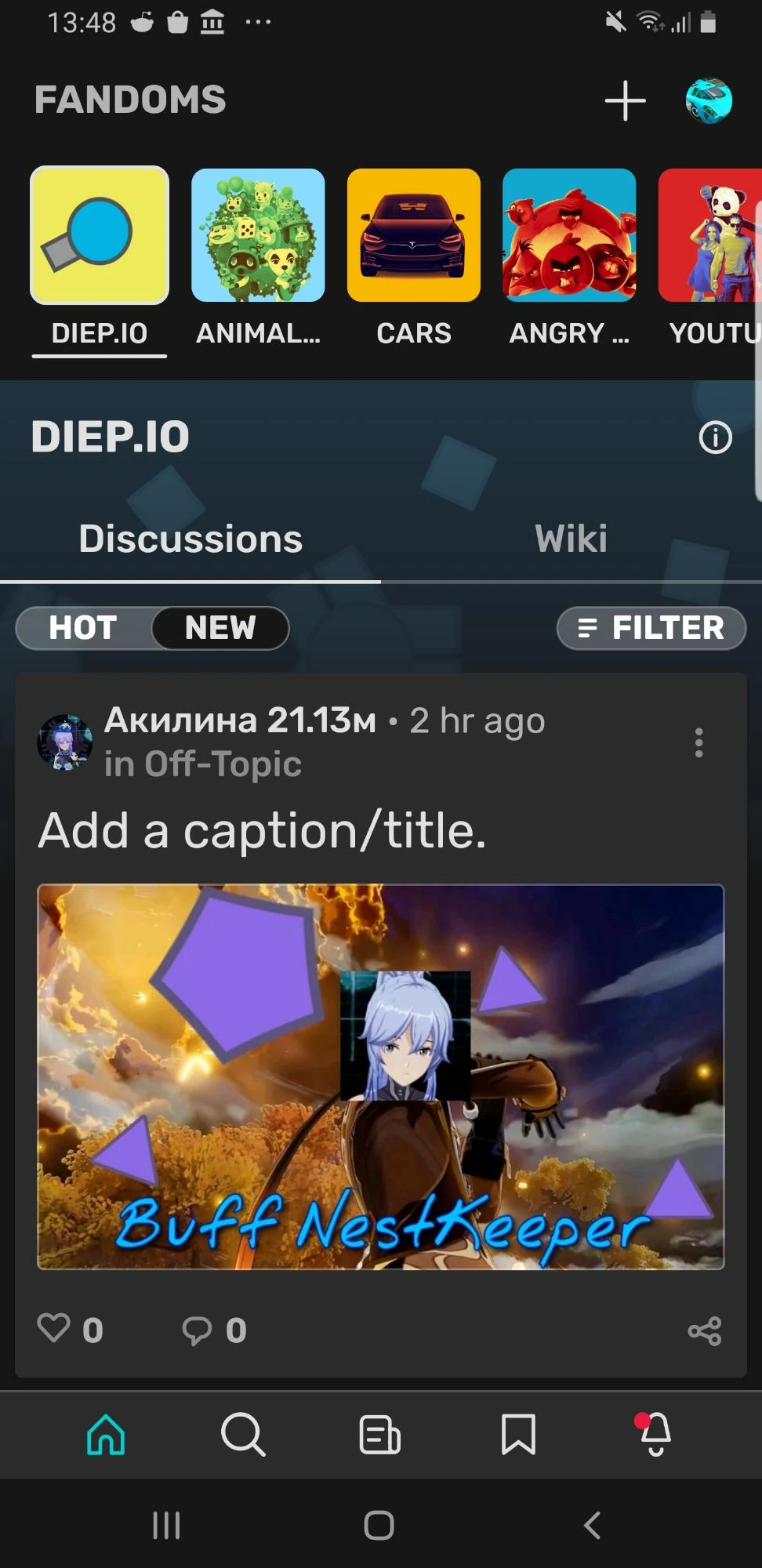
Task: Open the feed icon in bottom navigation
Action: [380, 1436]
